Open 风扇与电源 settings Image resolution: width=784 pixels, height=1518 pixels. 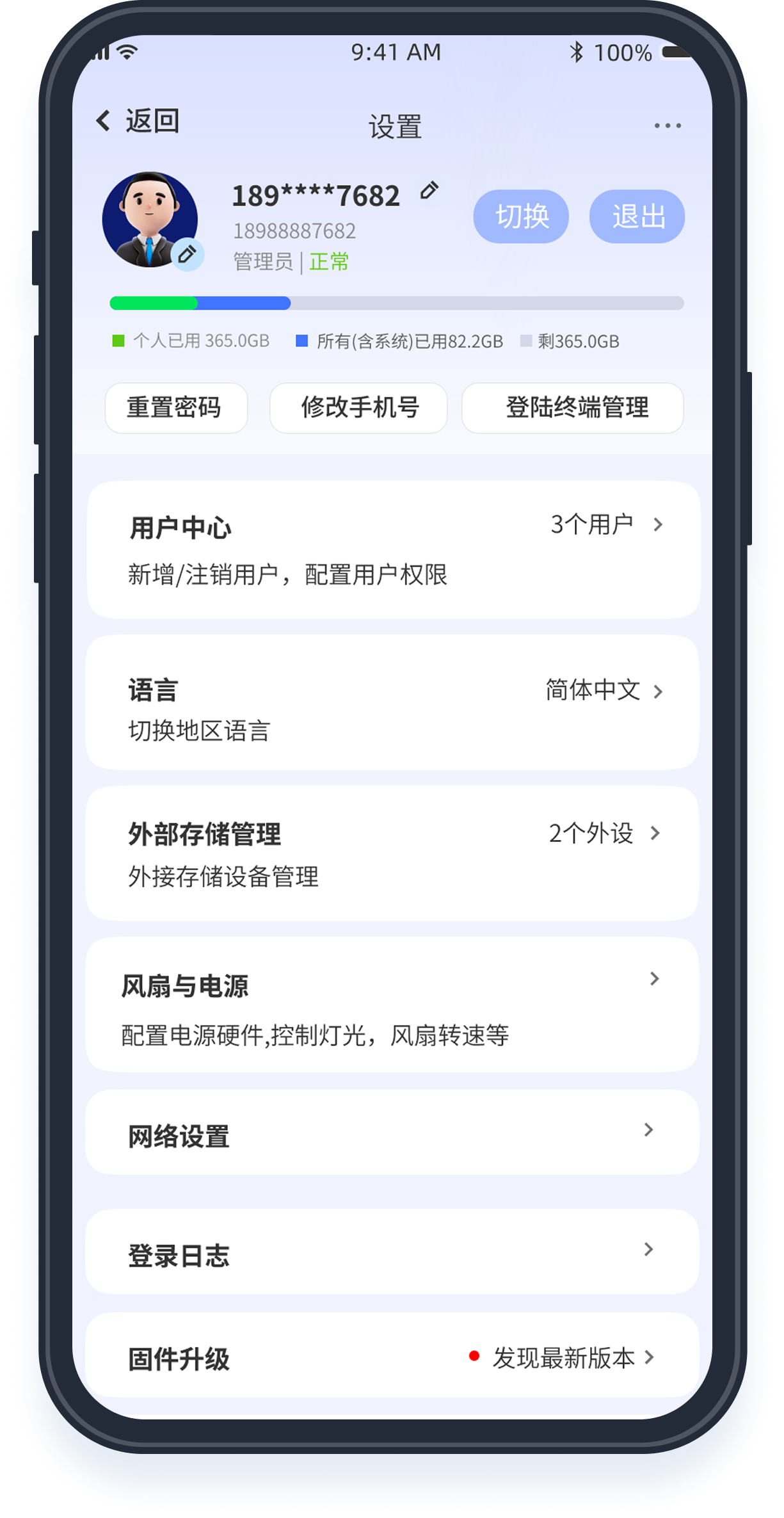(392, 1005)
